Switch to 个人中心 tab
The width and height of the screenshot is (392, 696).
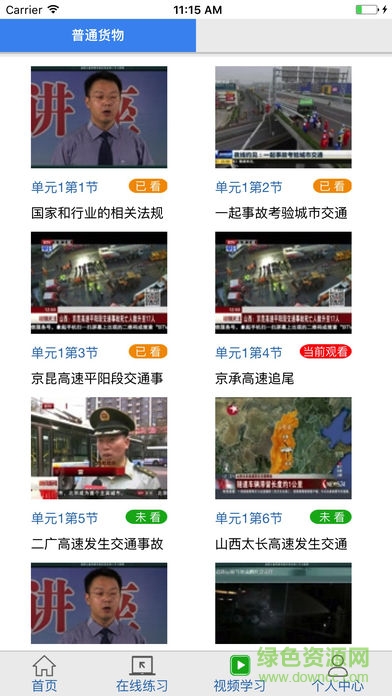(338, 674)
